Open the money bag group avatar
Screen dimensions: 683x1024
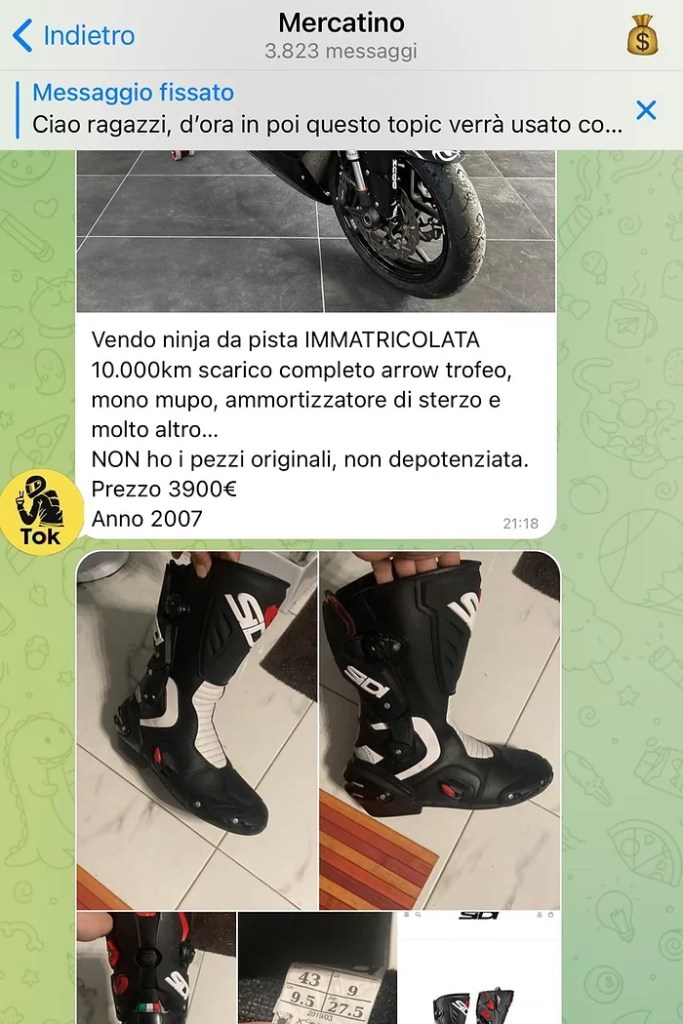point(642,35)
